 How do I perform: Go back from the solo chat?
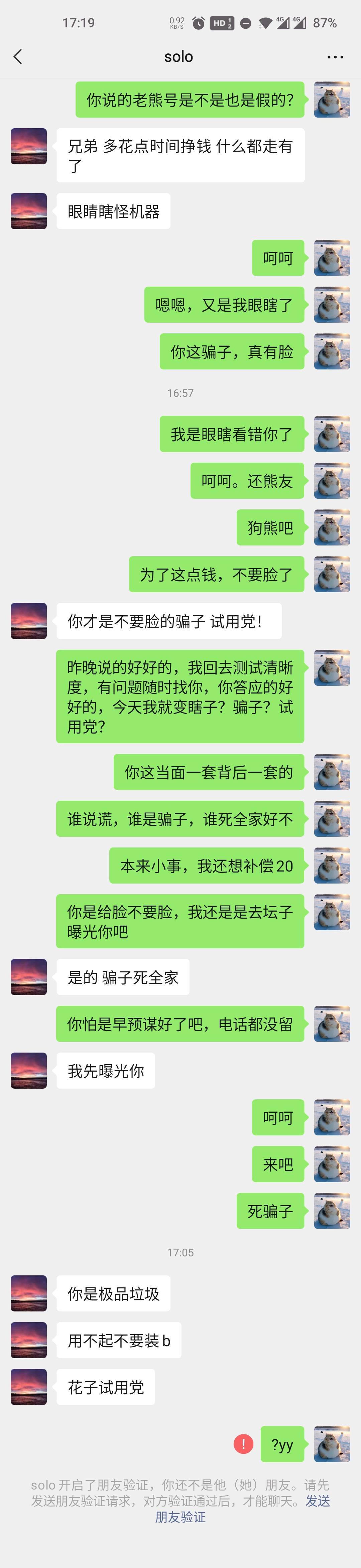pos(18,56)
